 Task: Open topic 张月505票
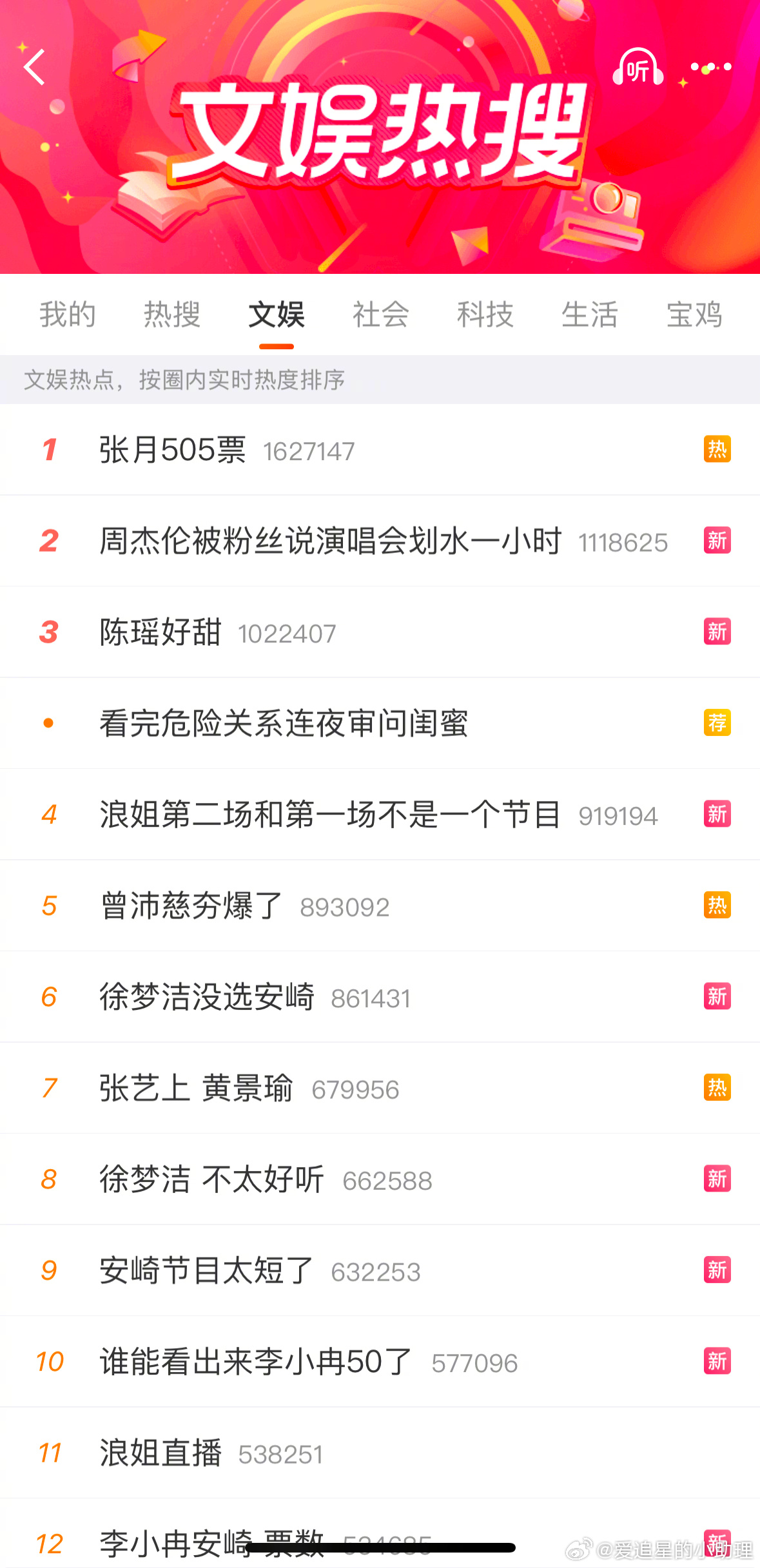coord(174,450)
